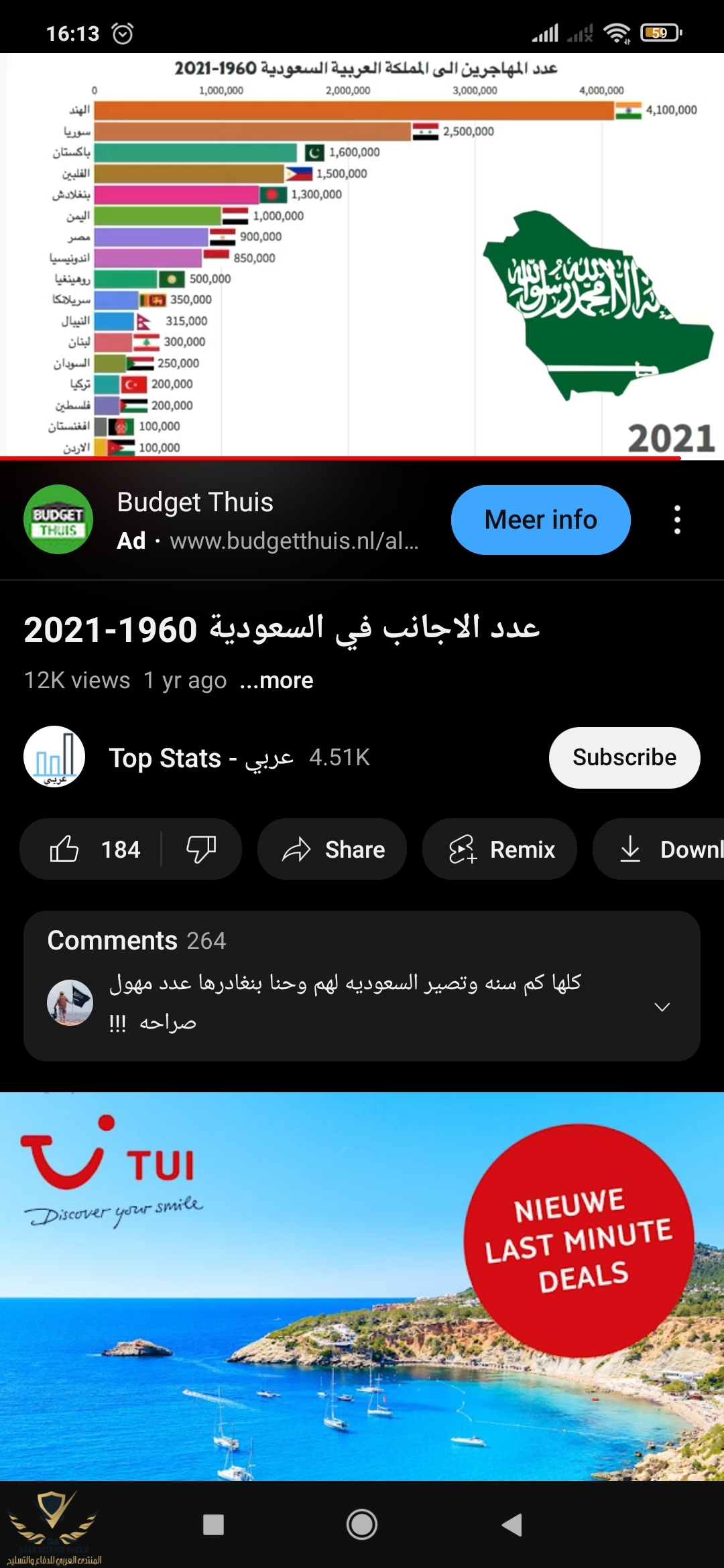The width and height of the screenshot is (724, 1568).
Task: Open the TUI last minute deals ad
Action: [x=362, y=1285]
